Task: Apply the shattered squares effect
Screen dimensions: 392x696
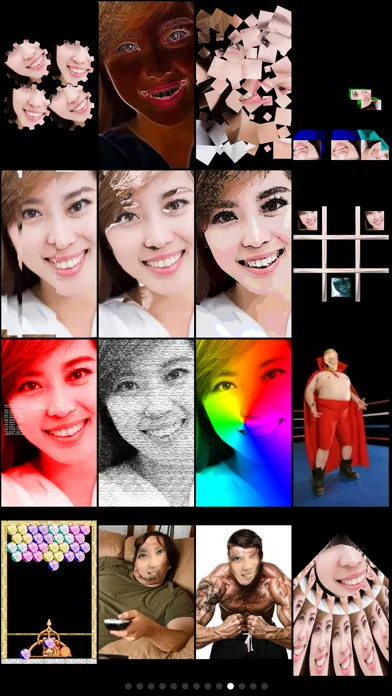Action: (x=243, y=84)
